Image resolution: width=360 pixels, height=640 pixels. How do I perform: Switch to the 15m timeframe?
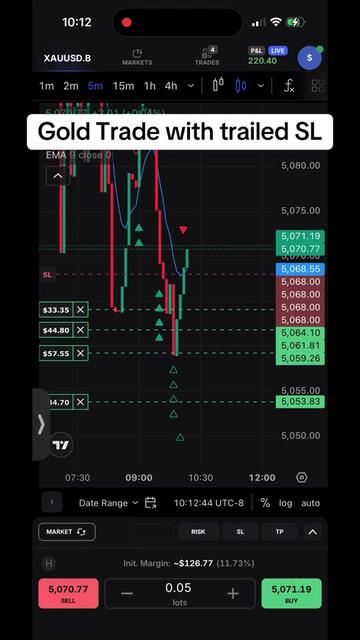point(123,86)
